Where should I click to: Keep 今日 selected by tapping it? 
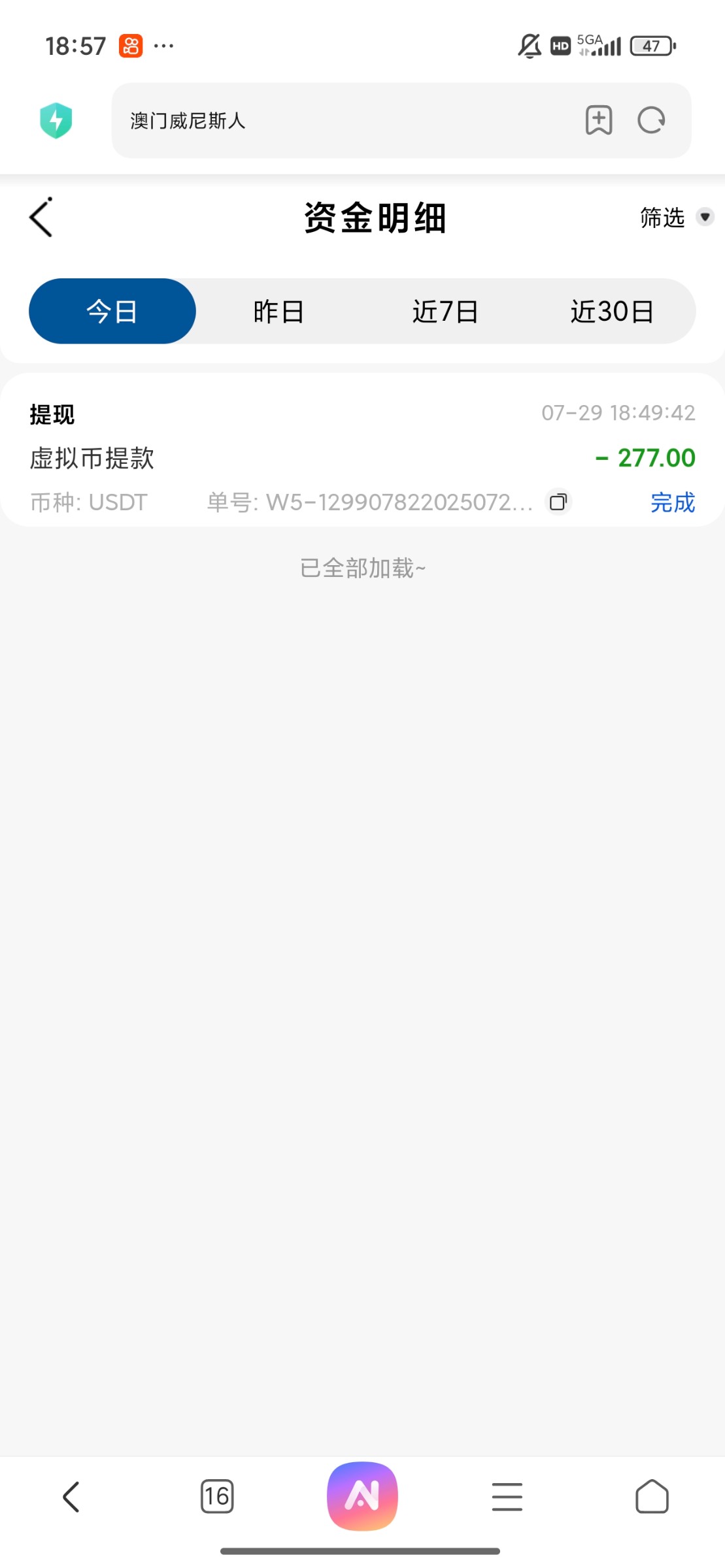[x=112, y=311]
